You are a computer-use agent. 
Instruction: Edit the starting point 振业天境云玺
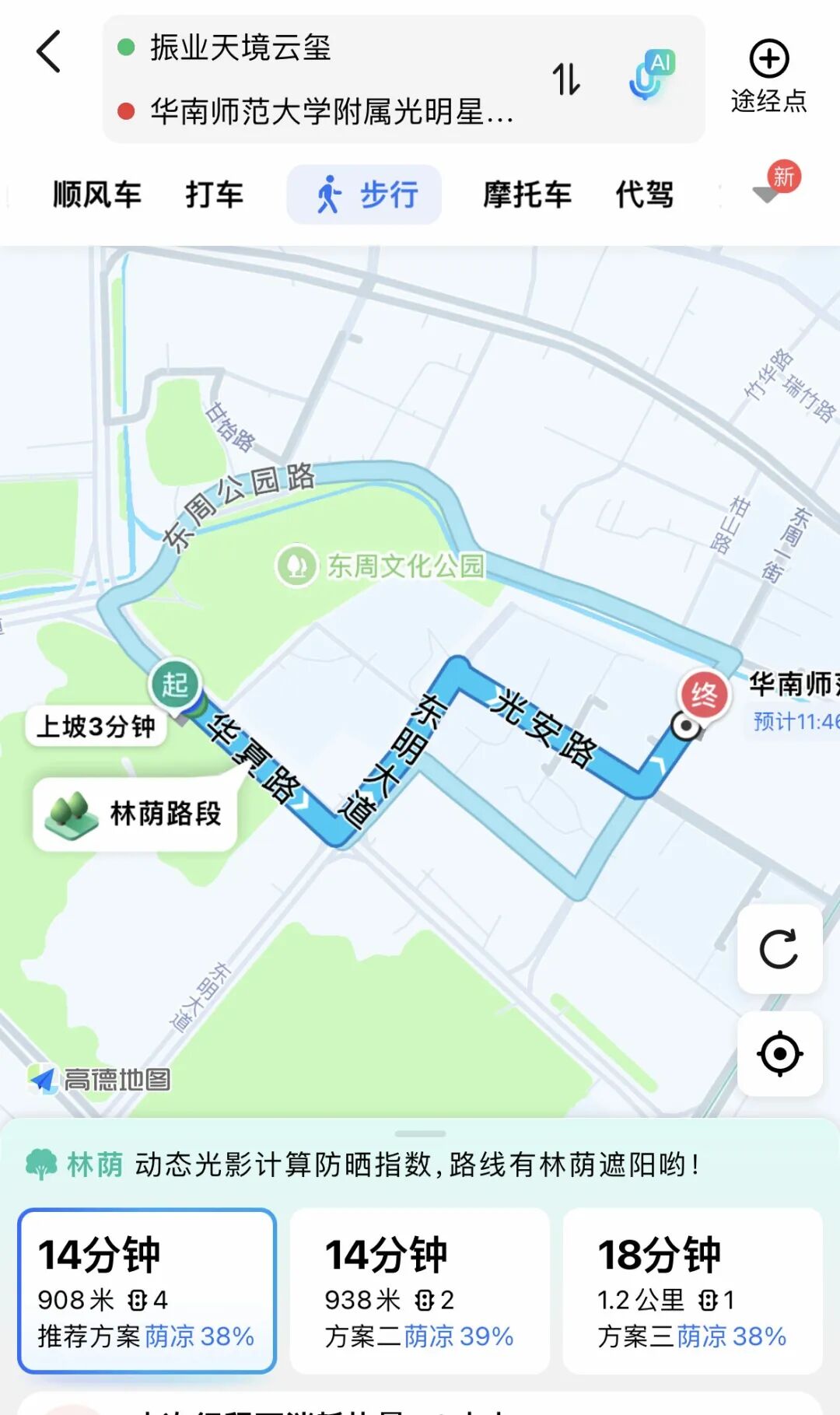(240, 47)
